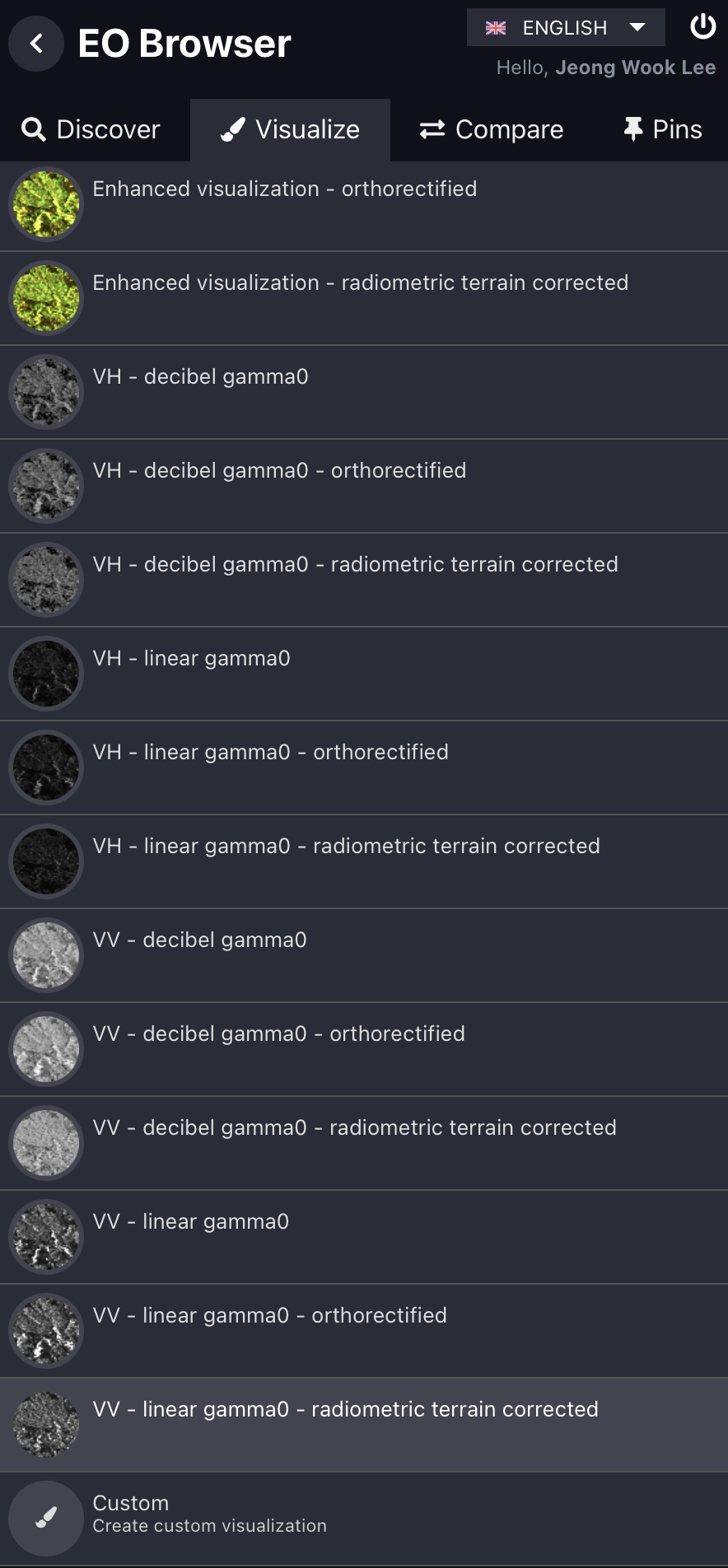This screenshot has height=1568, width=728.
Task: Switch to the Compare tab
Action: pos(492,129)
